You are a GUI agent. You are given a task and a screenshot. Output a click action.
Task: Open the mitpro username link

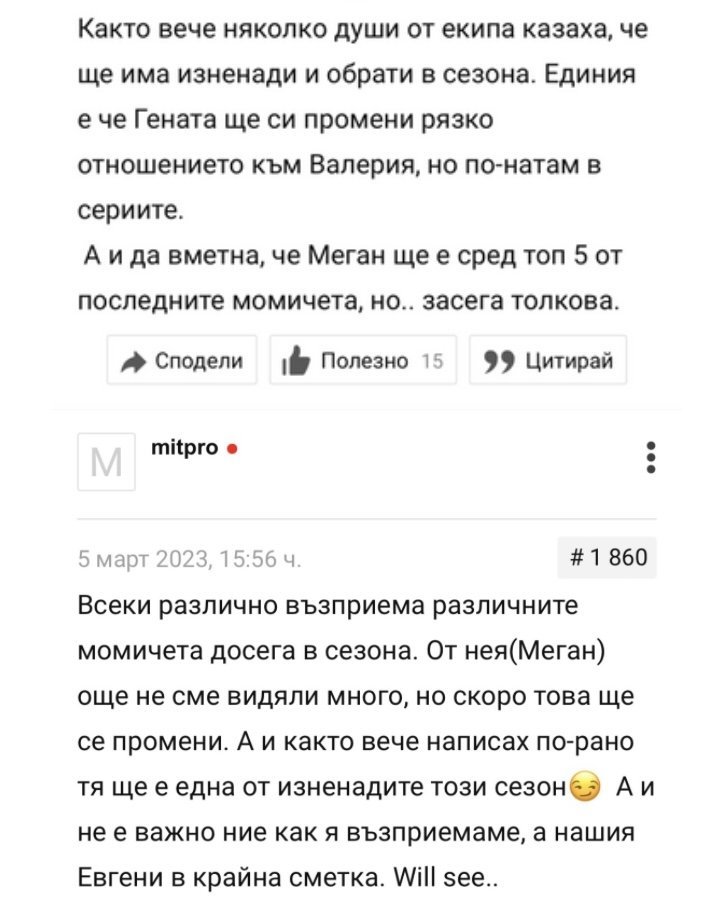tap(185, 448)
